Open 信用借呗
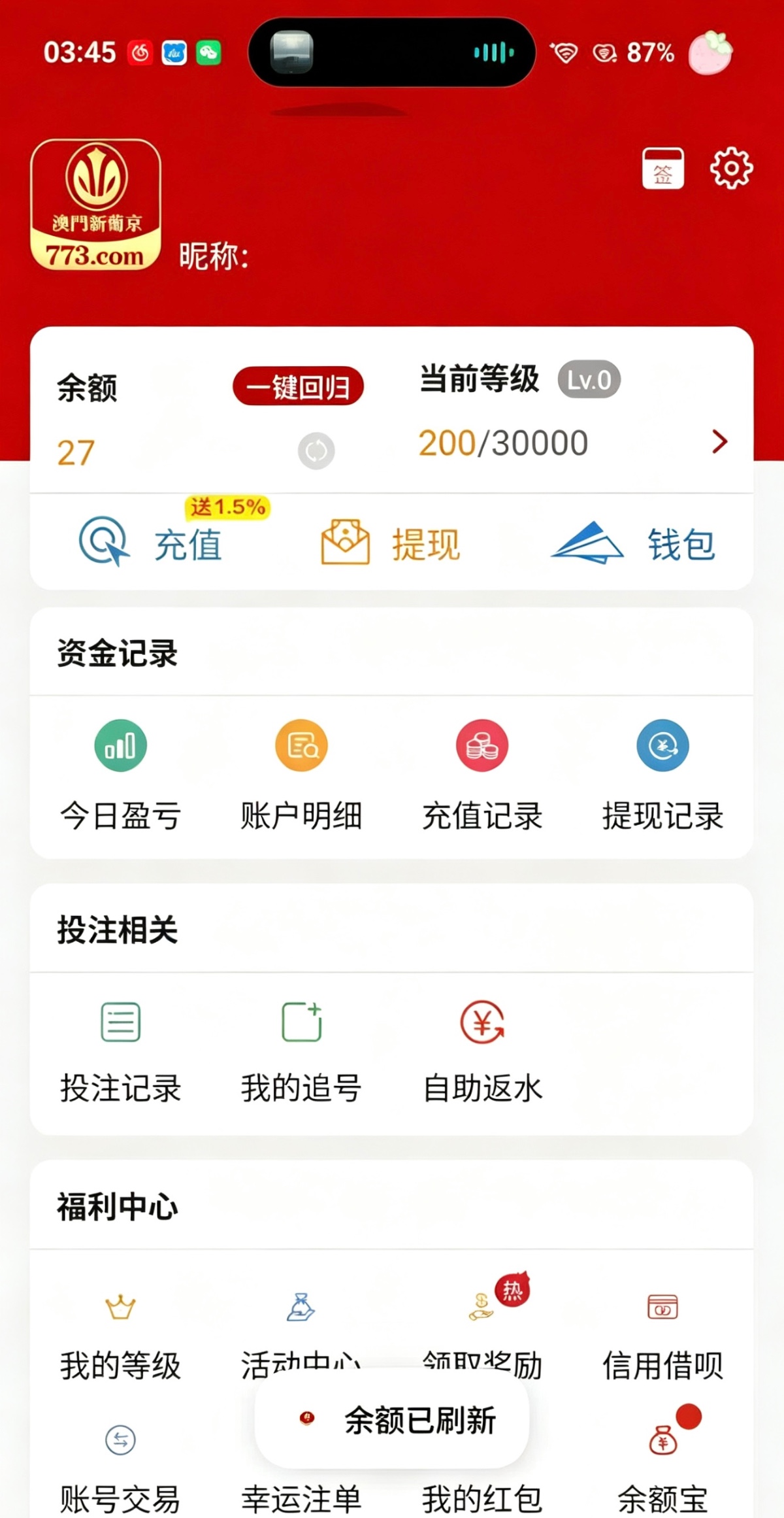Viewport: 784px width, 1518px height. coord(662,1335)
